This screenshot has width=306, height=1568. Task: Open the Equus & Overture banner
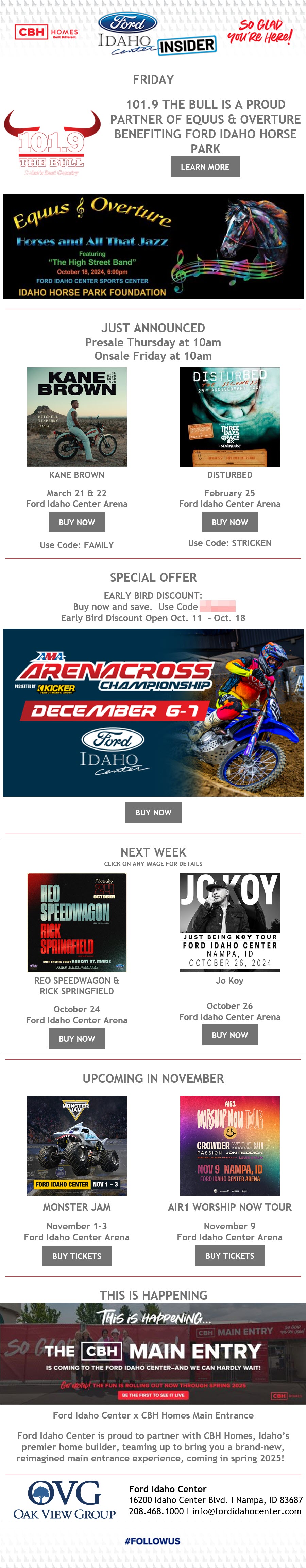click(153, 246)
